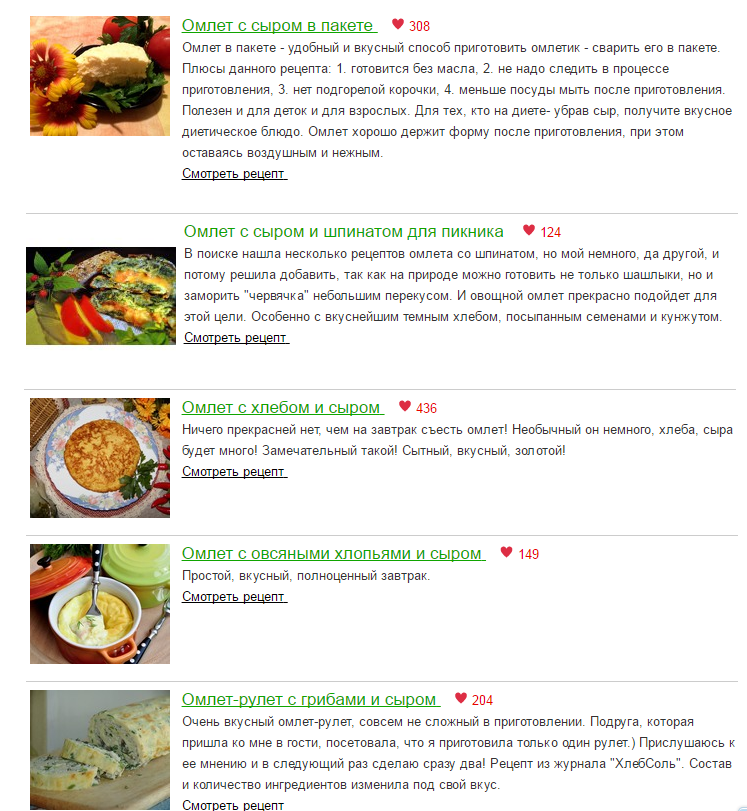Open 'Омлет с сыром и шпинатом для пикника'
The image size is (747, 811).
tap(343, 231)
